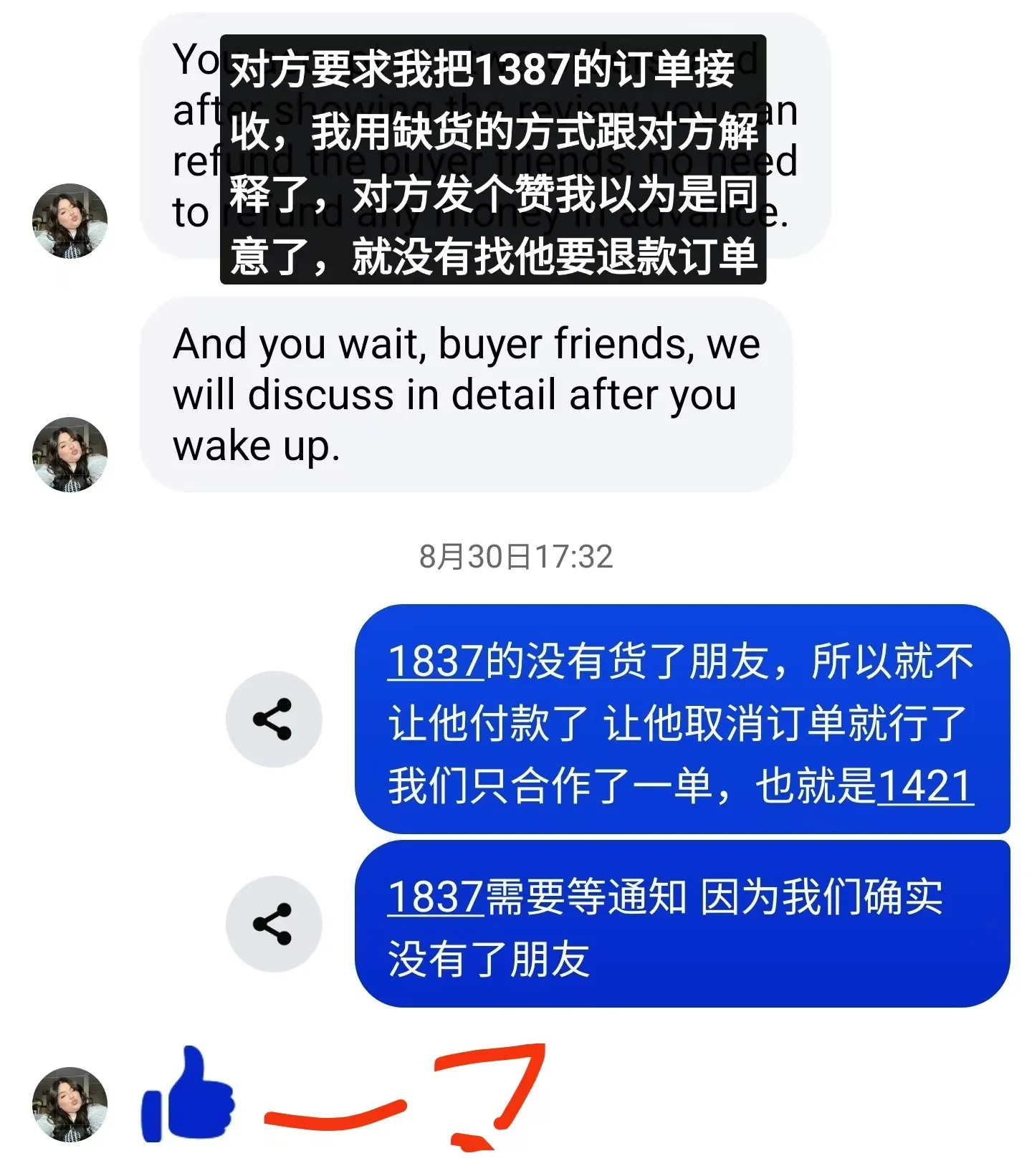Click the share icon beside the 1837 notice message
This screenshot has width=1032, height=1176.
(274, 924)
